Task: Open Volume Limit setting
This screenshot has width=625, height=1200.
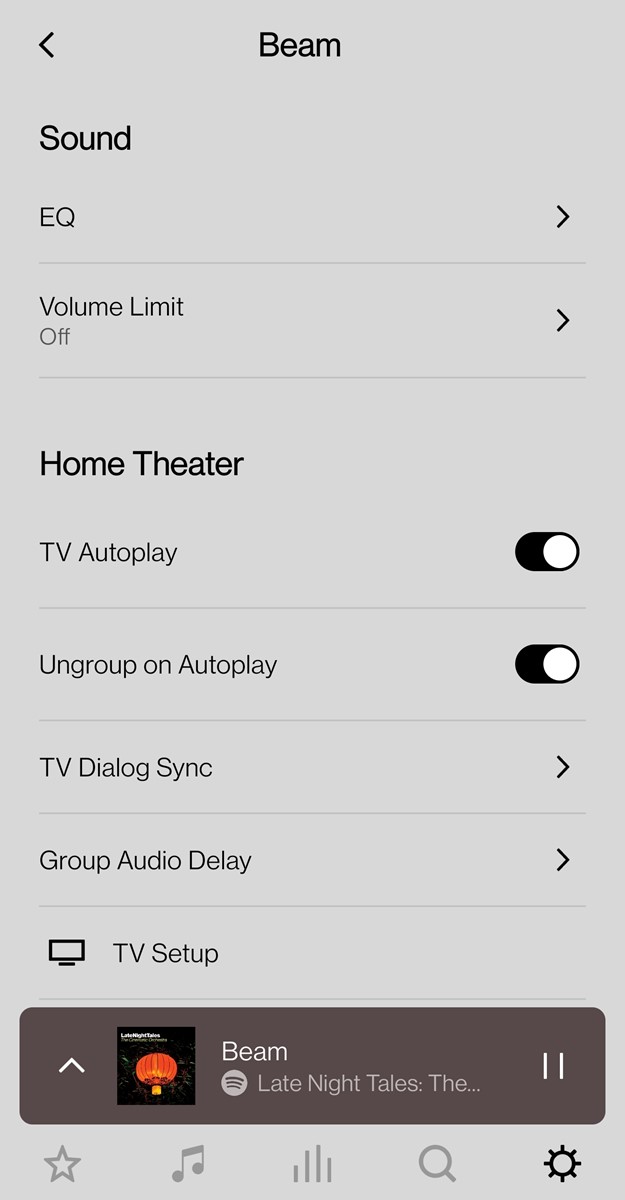Action: 312,320
